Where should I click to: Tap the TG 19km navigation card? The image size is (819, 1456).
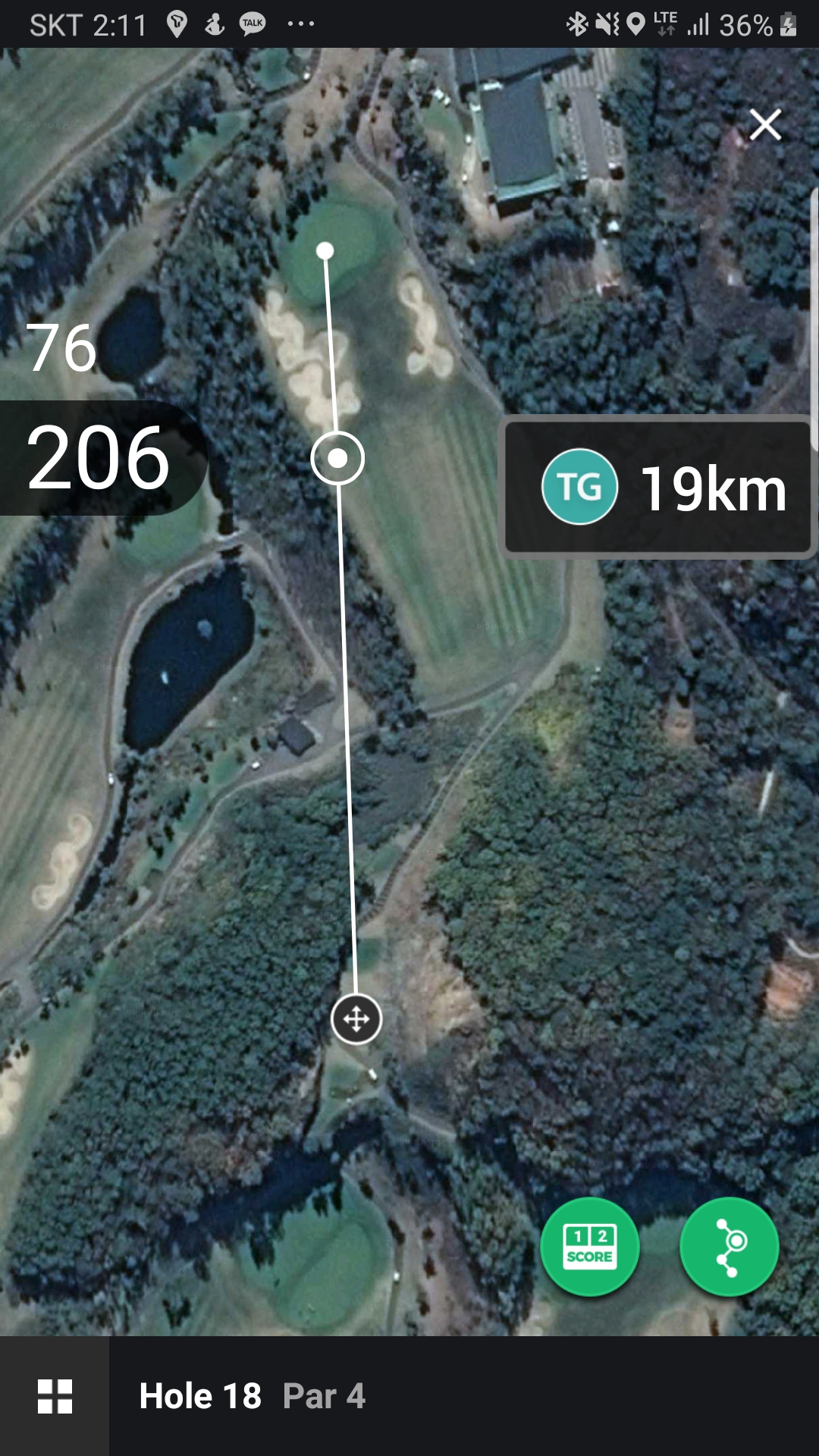point(658,487)
